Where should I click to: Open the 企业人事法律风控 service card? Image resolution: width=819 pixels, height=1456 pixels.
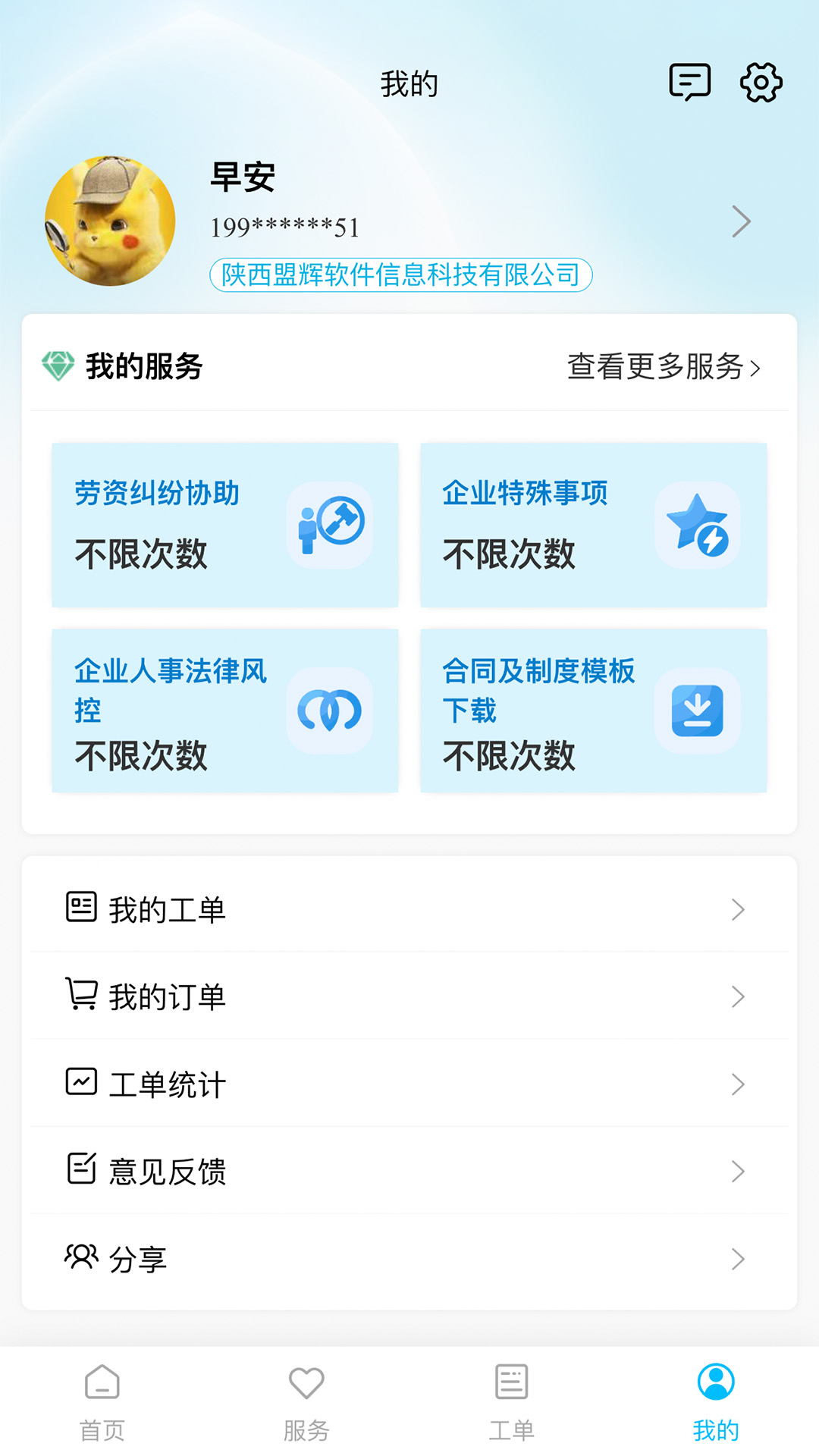(x=225, y=711)
